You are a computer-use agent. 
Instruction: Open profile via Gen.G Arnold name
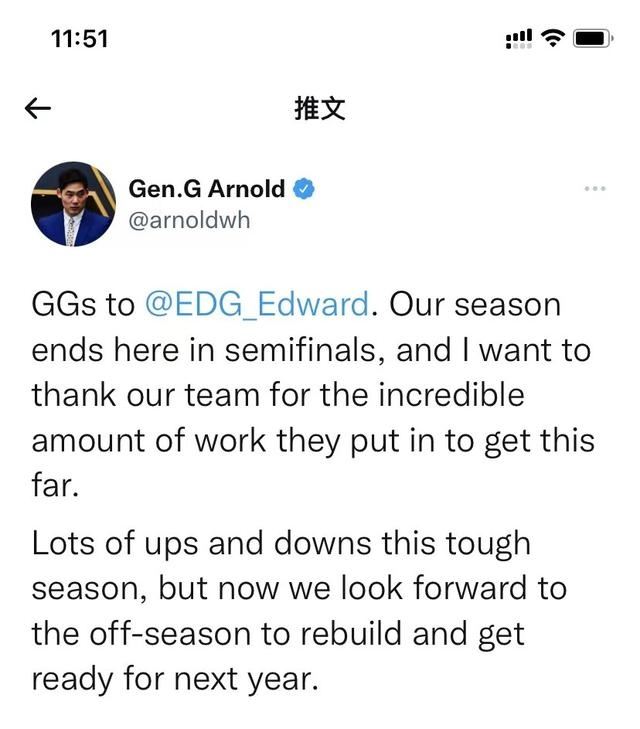pos(207,188)
